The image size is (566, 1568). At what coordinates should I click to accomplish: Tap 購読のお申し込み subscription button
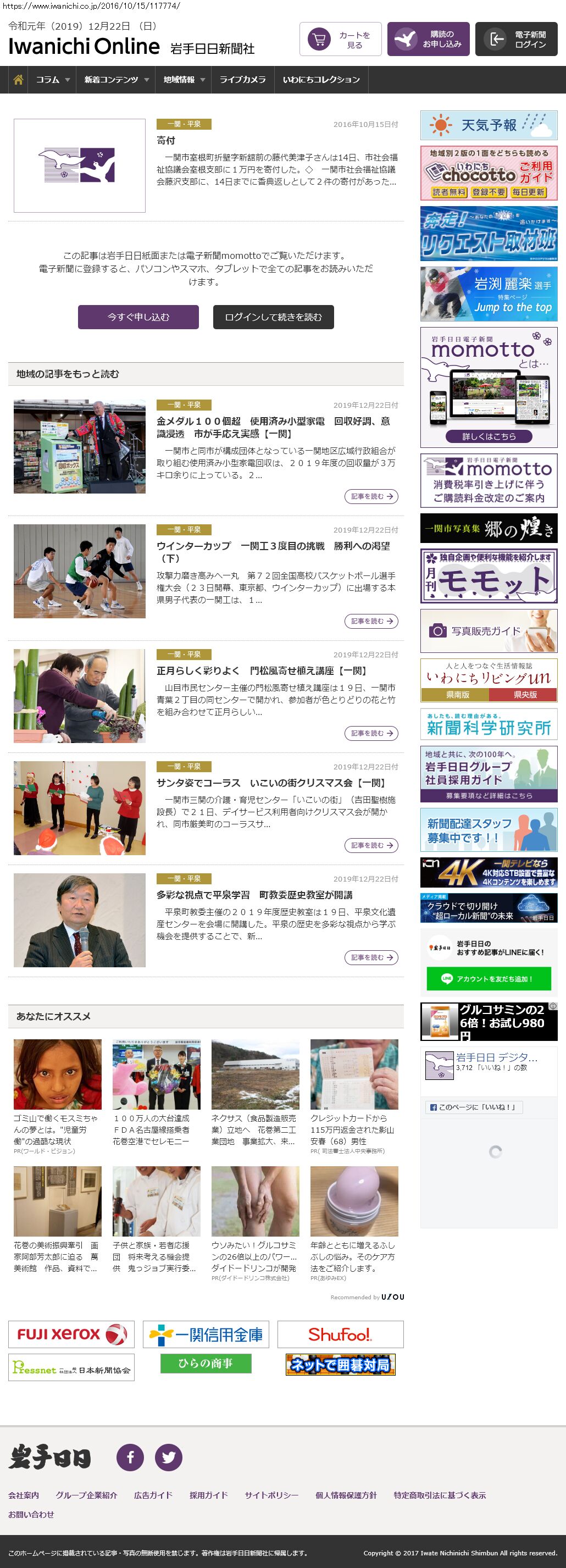tap(428, 40)
